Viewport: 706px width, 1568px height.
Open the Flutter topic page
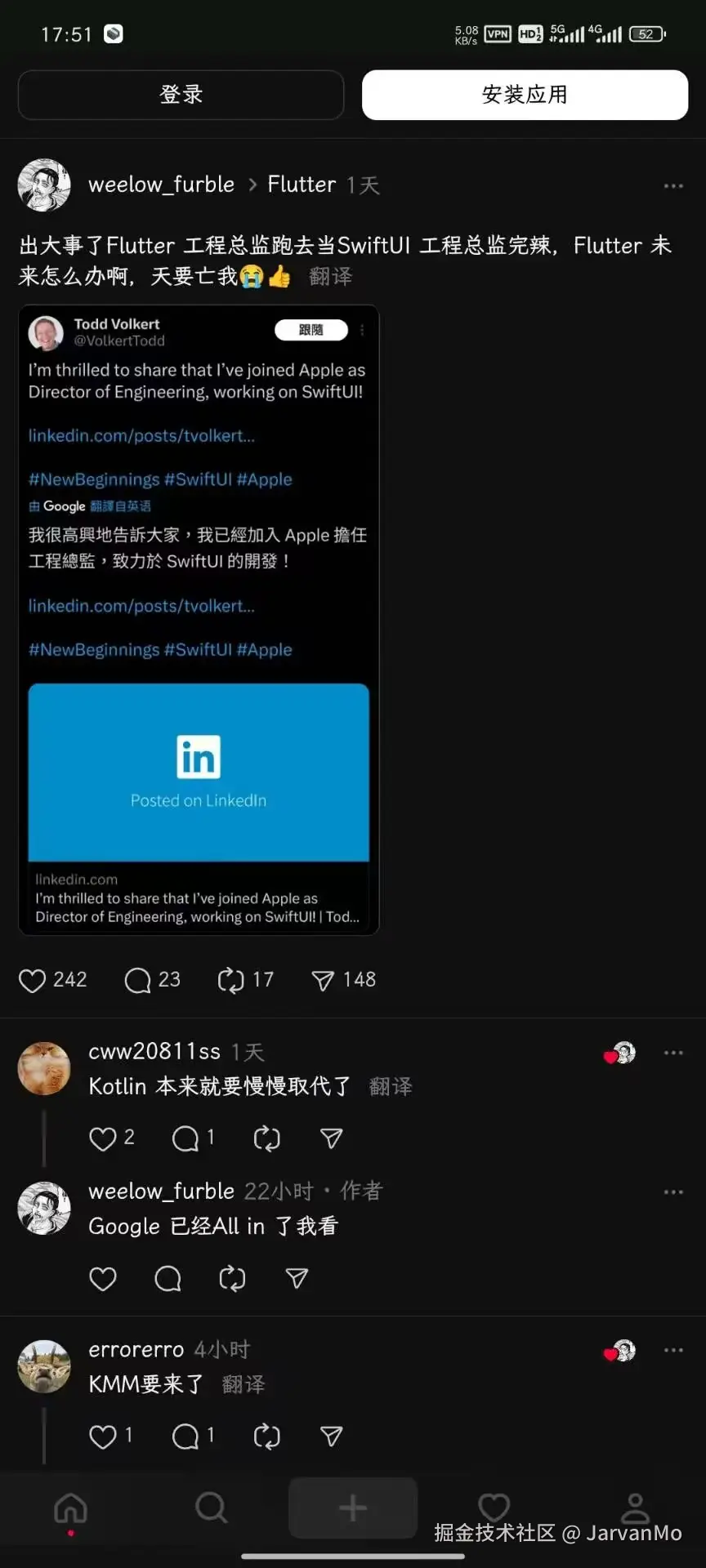pyautogui.click(x=301, y=185)
